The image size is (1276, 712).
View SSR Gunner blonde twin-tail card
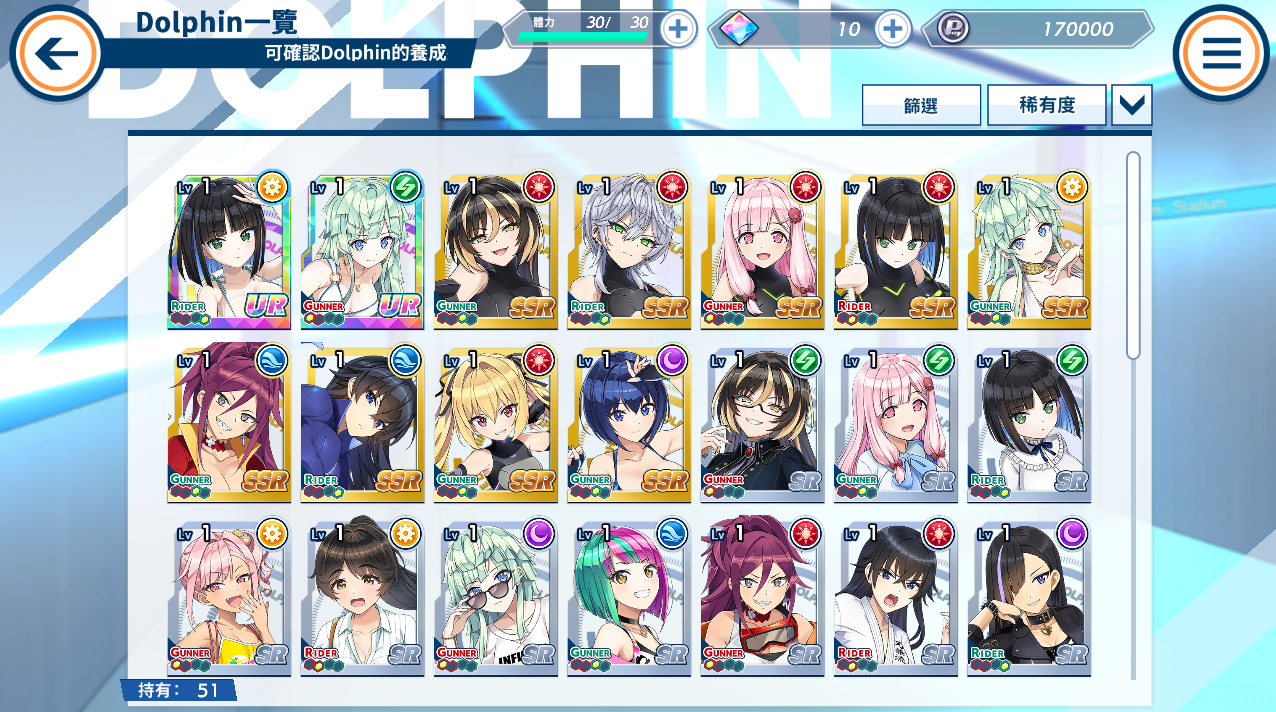pos(496,424)
